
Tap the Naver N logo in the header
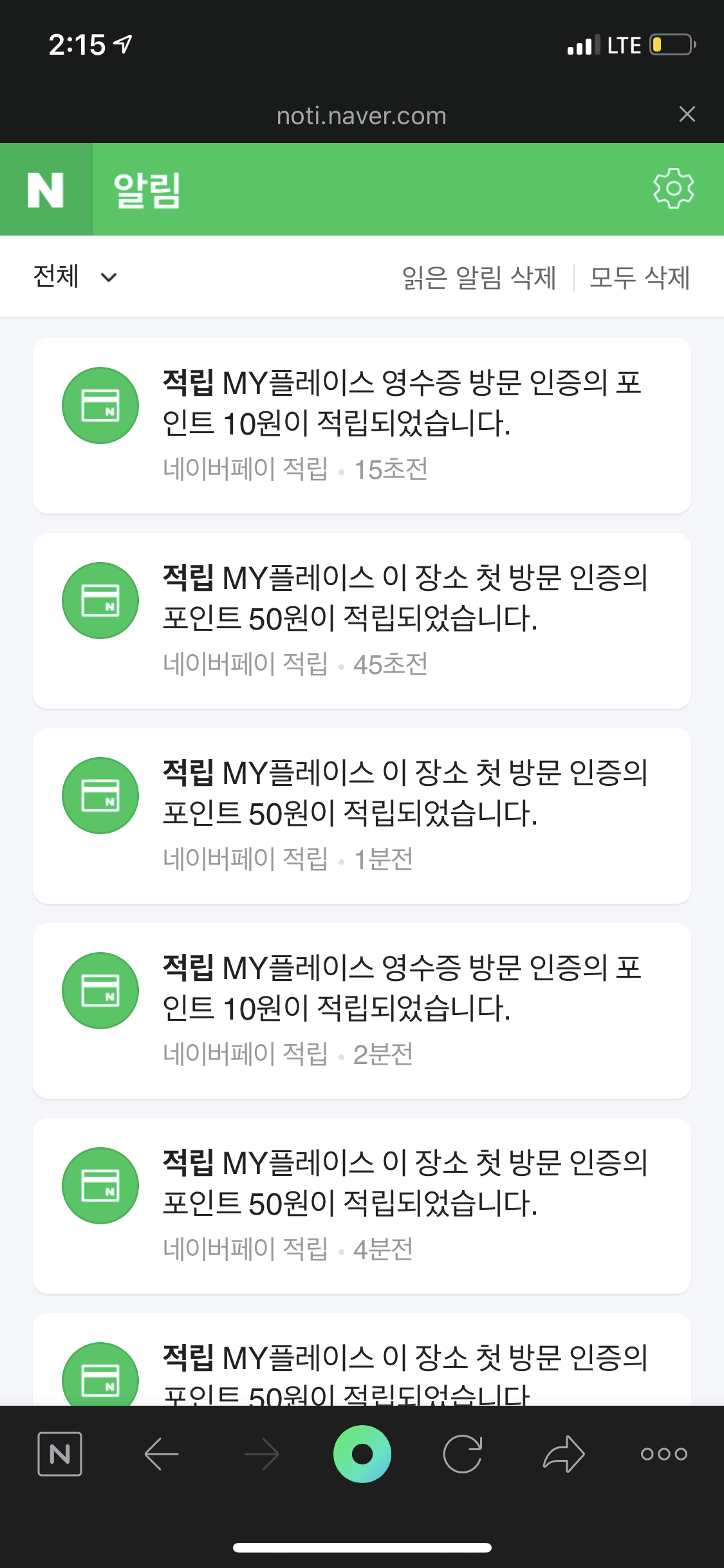pos(46,189)
